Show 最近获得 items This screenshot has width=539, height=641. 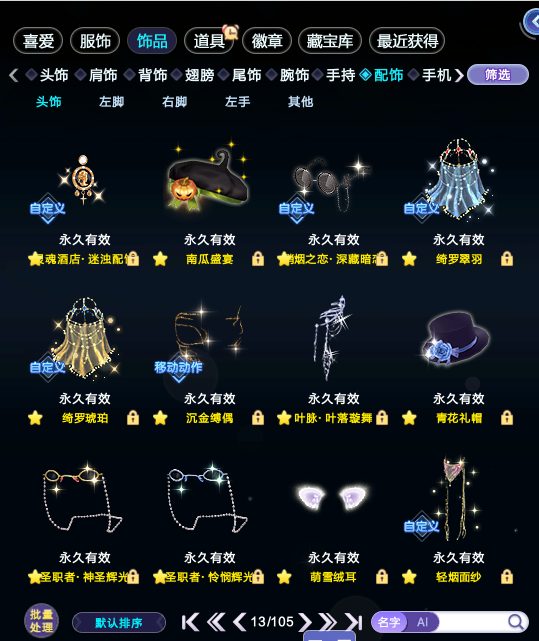(x=407, y=41)
